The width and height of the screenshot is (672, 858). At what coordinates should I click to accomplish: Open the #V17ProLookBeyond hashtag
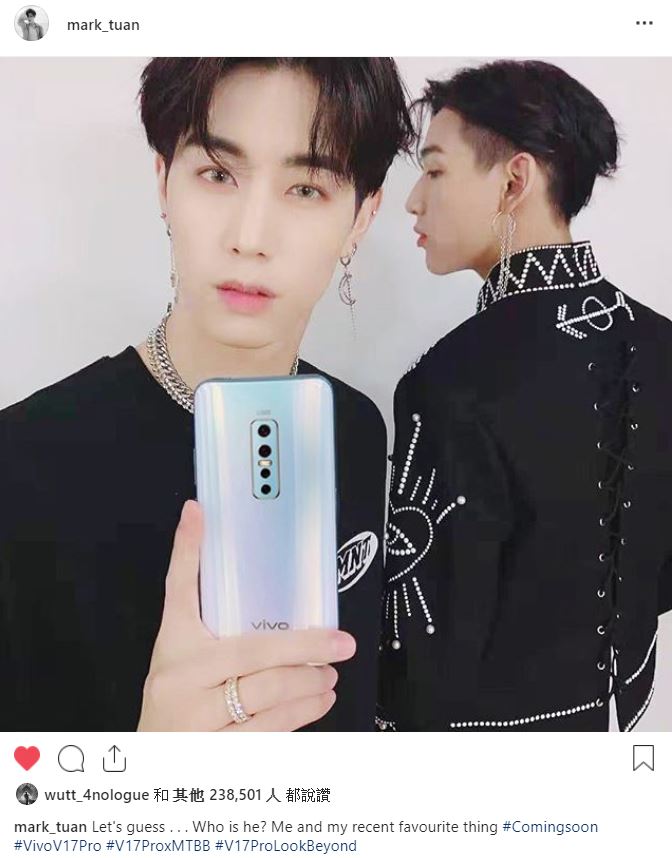pyautogui.click(x=285, y=846)
